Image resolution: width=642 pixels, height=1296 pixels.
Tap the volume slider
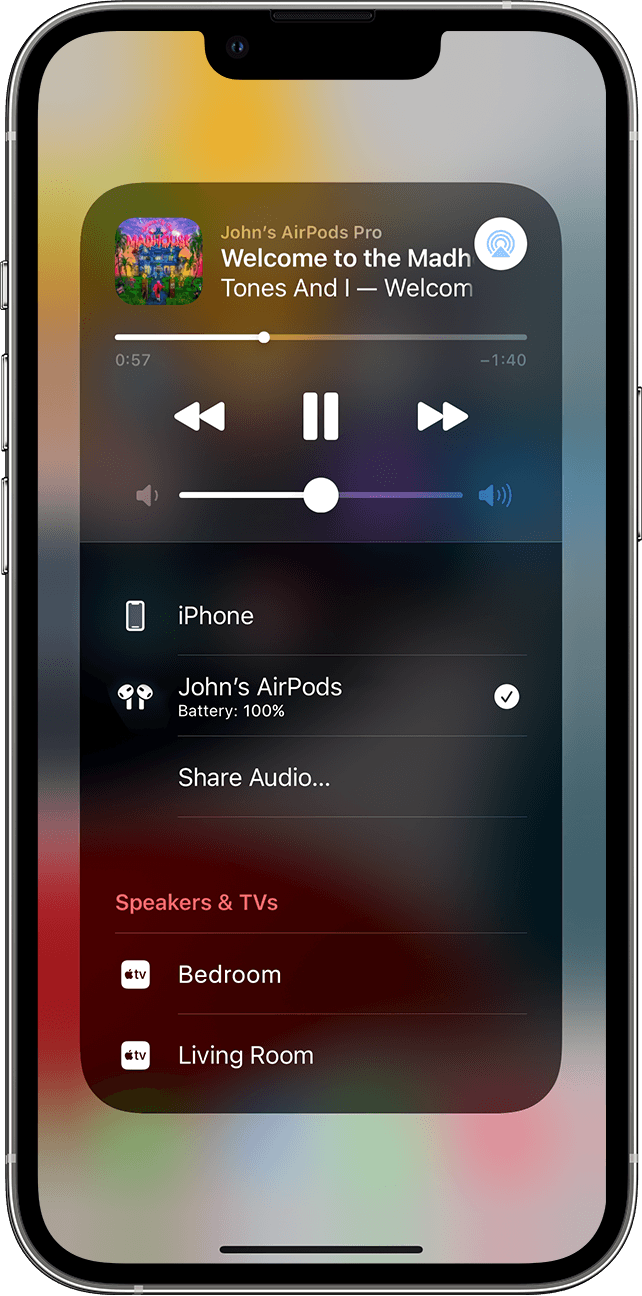click(x=321, y=495)
